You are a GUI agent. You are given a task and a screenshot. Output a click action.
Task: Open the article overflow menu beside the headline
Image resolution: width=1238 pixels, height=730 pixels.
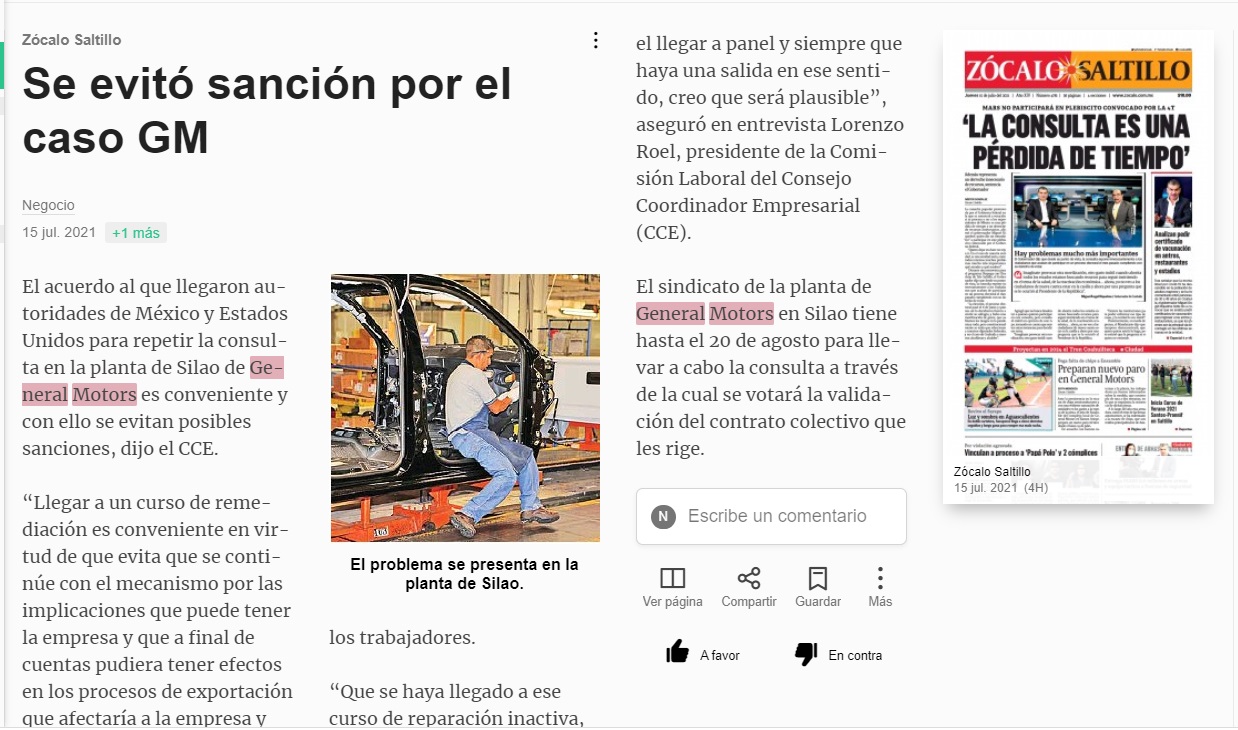pos(595,40)
